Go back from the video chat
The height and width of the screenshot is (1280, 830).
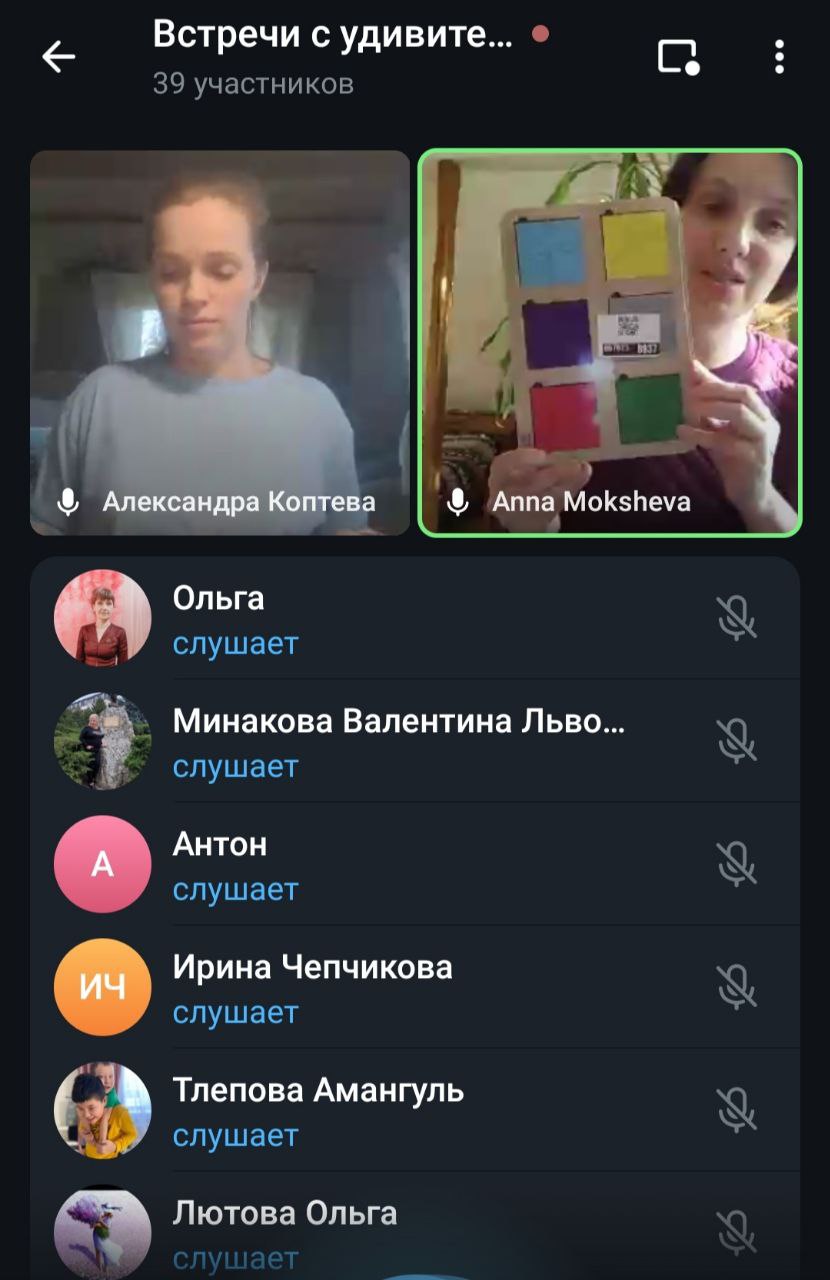point(58,57)
